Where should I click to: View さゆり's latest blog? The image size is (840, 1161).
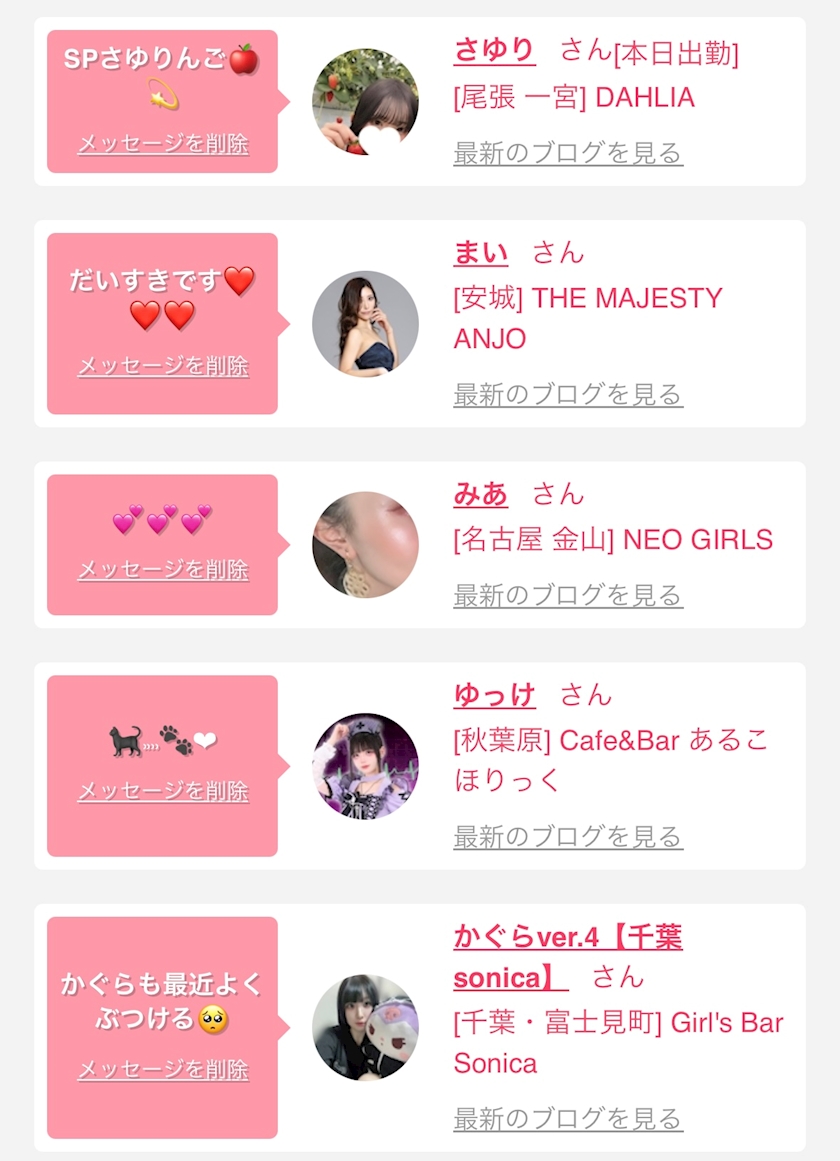[568, 153]
